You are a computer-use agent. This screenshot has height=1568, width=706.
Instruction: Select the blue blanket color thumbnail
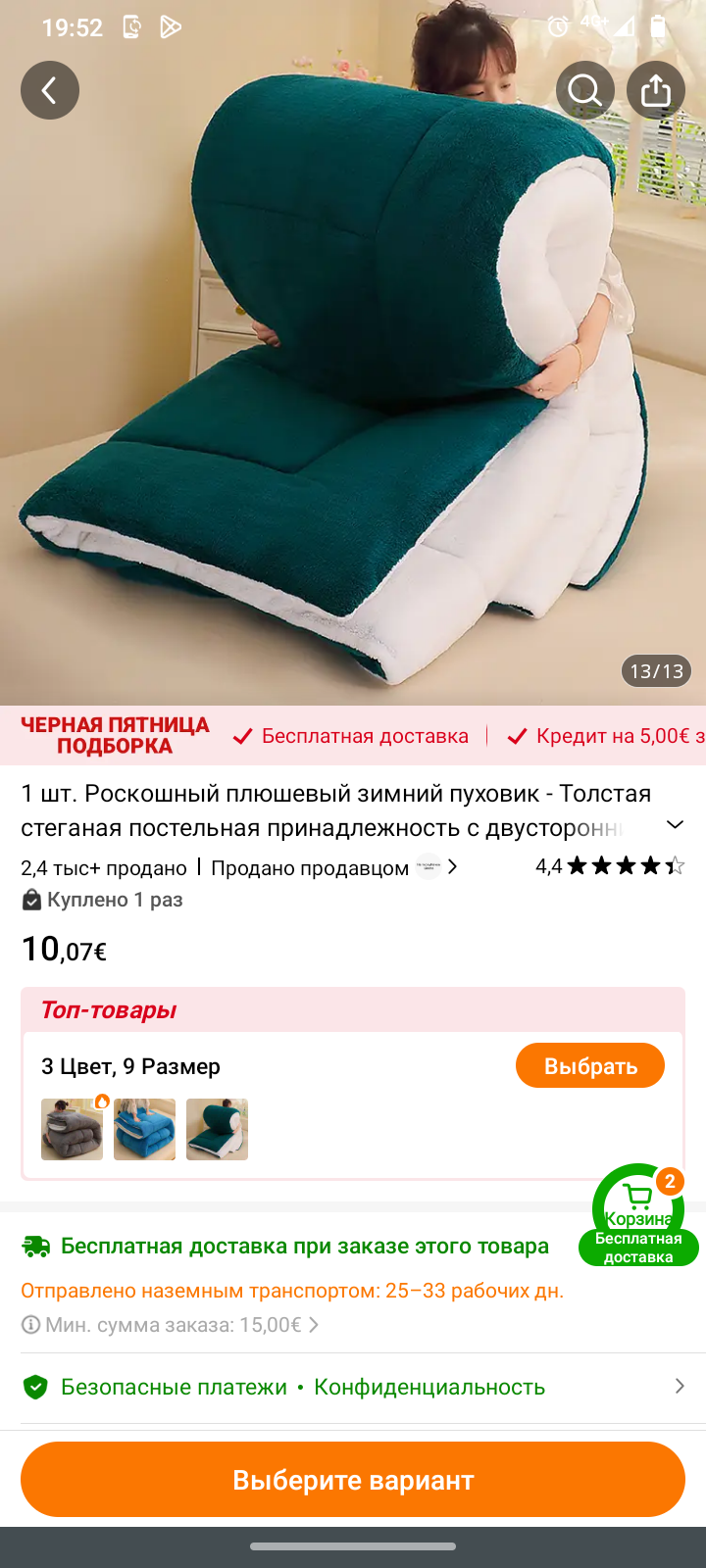click(x=144, y=1129)
